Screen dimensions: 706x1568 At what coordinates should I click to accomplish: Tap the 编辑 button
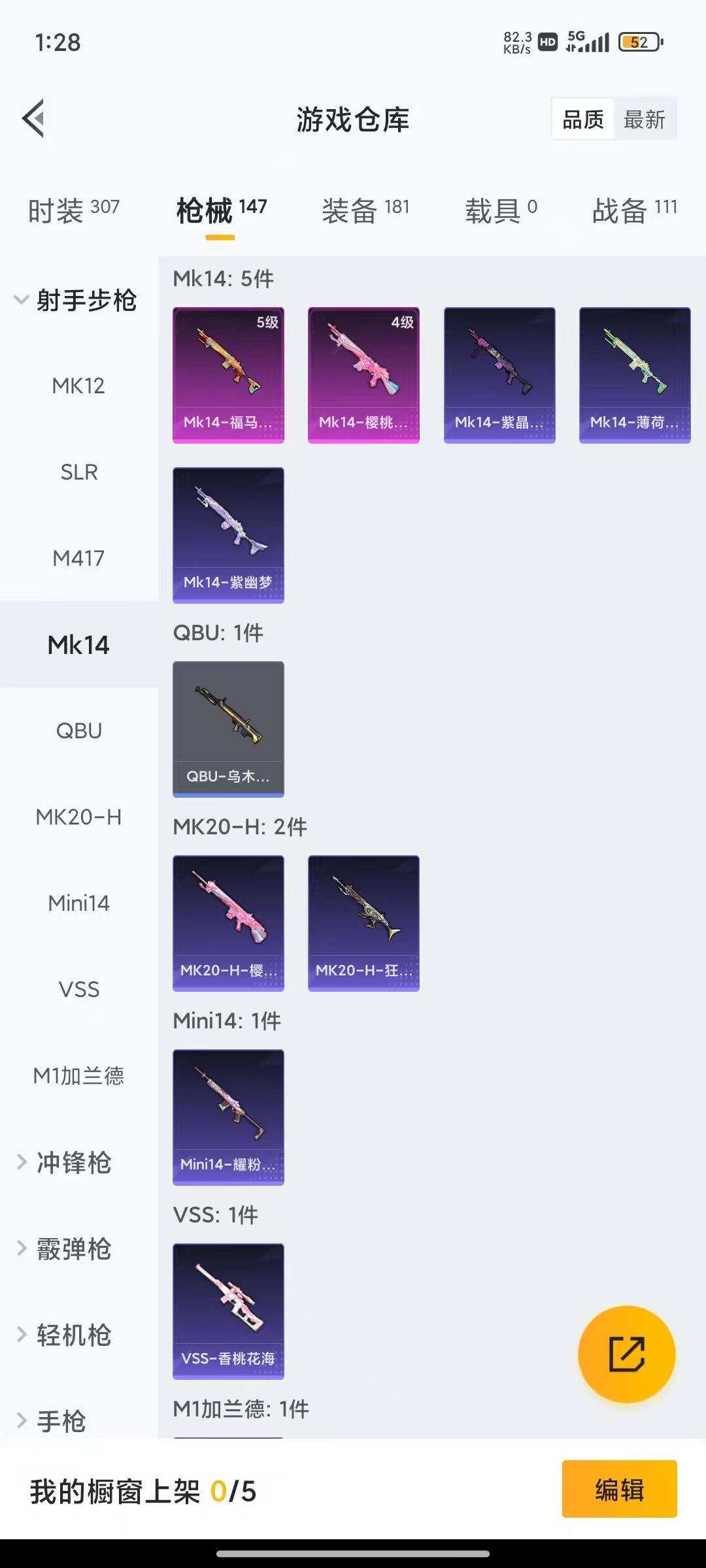[619, 1491]
